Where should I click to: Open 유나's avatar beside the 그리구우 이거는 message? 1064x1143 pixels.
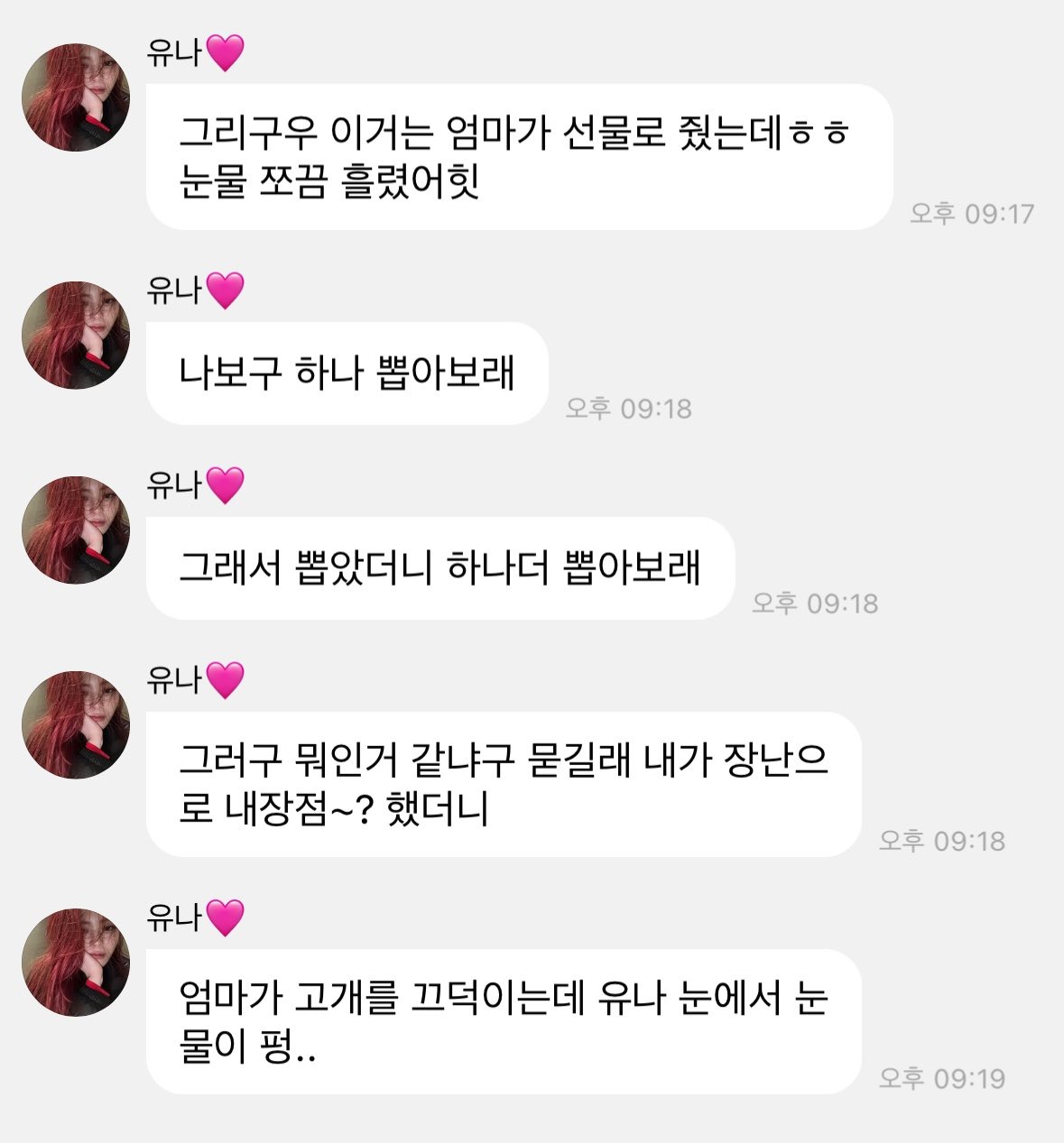(76, 97)
